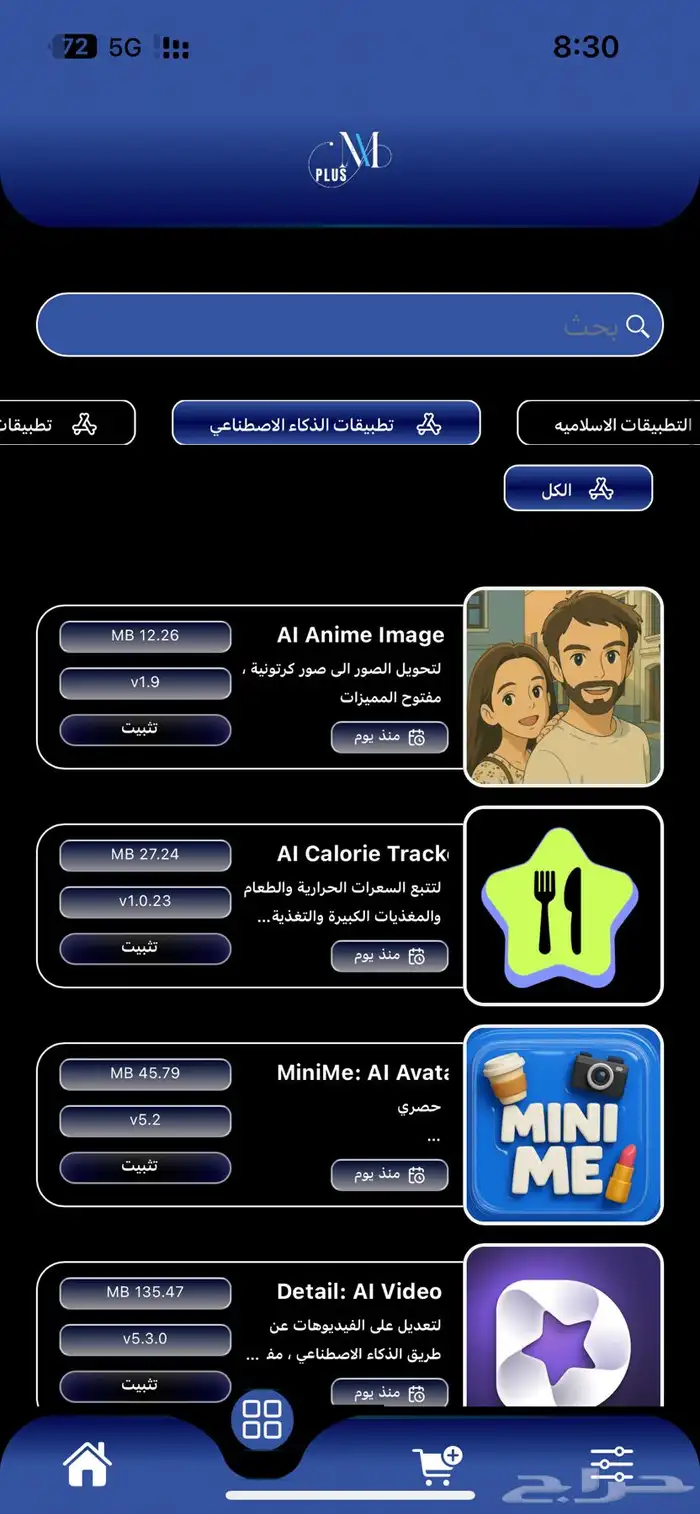Switch to التطبيقات الاسلاميه category

610,424
